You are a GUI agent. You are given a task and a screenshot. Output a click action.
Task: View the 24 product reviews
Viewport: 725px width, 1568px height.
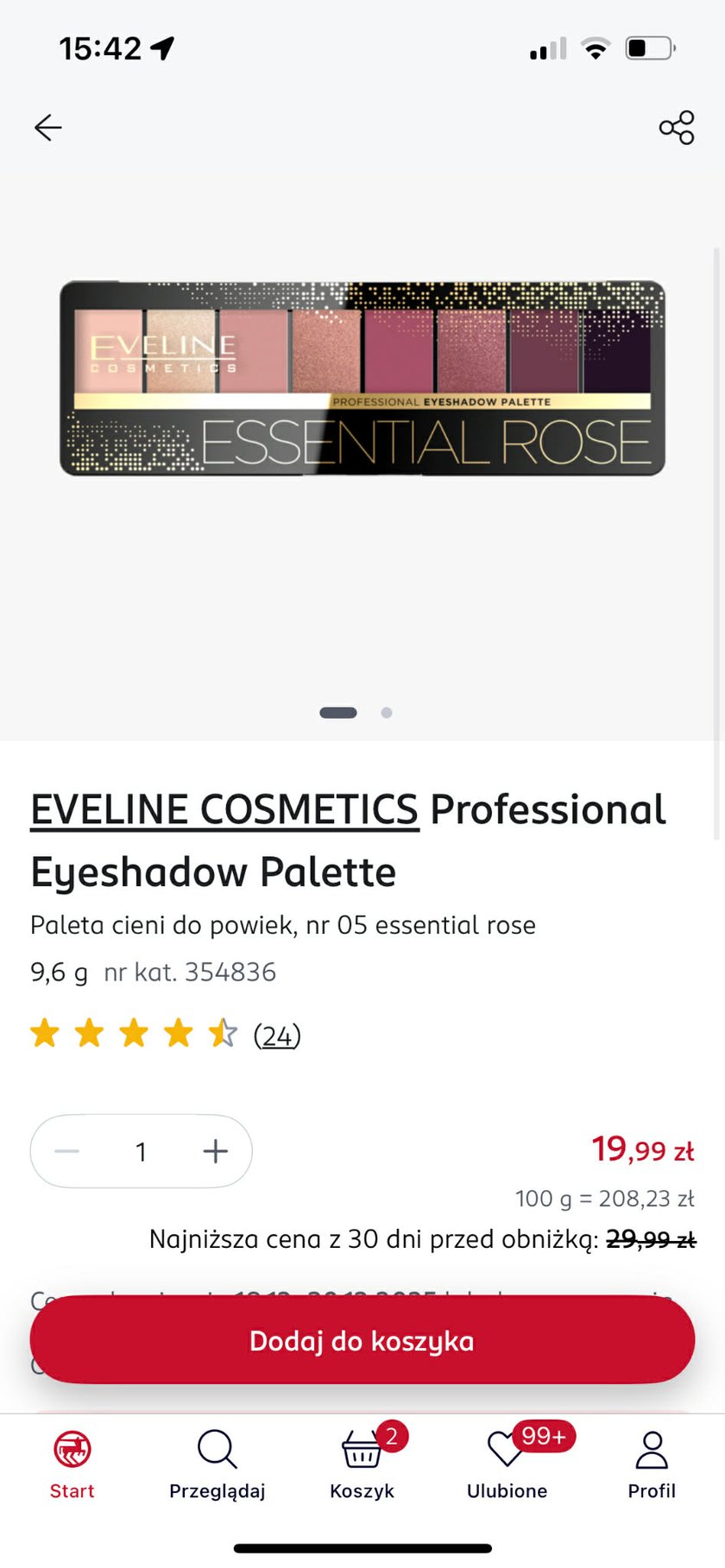(x=277, y=1035)
